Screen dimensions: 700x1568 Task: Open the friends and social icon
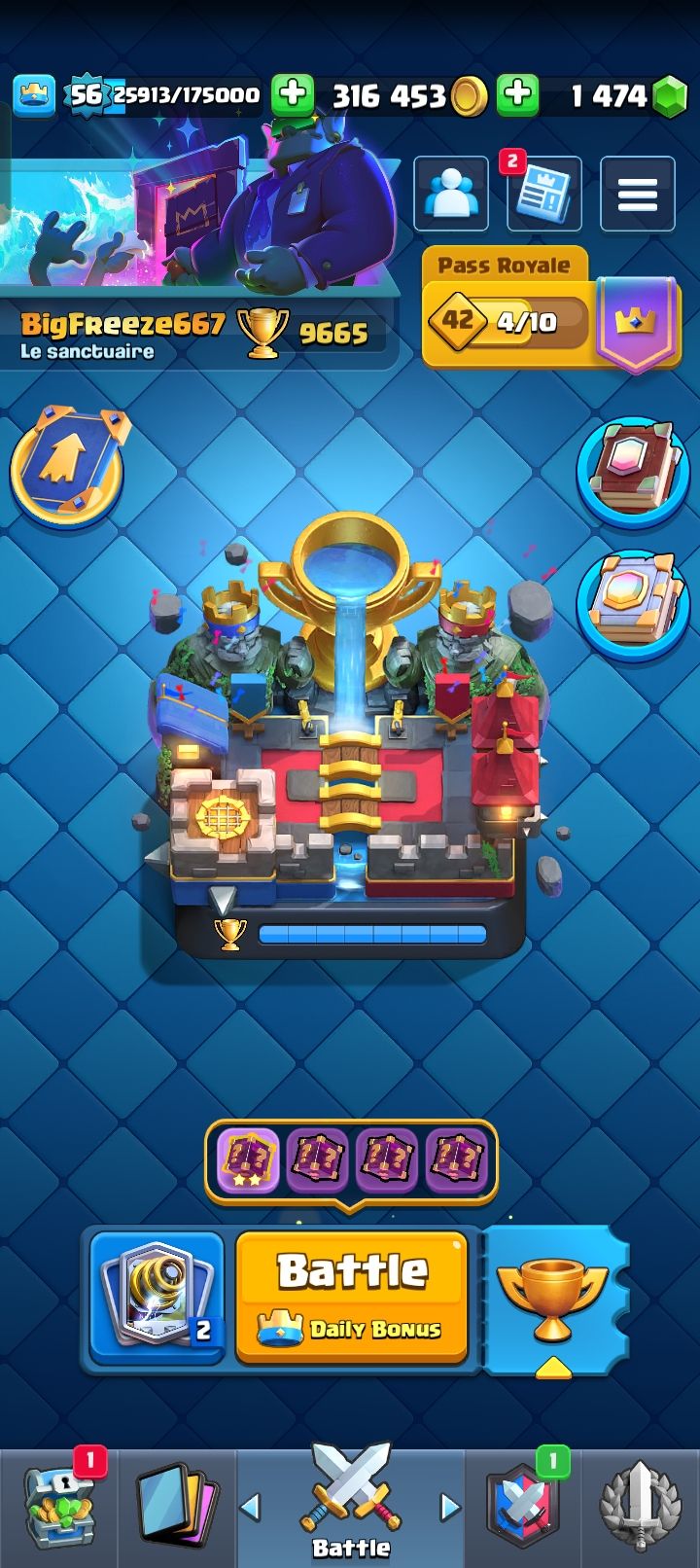tap(451, 194)
